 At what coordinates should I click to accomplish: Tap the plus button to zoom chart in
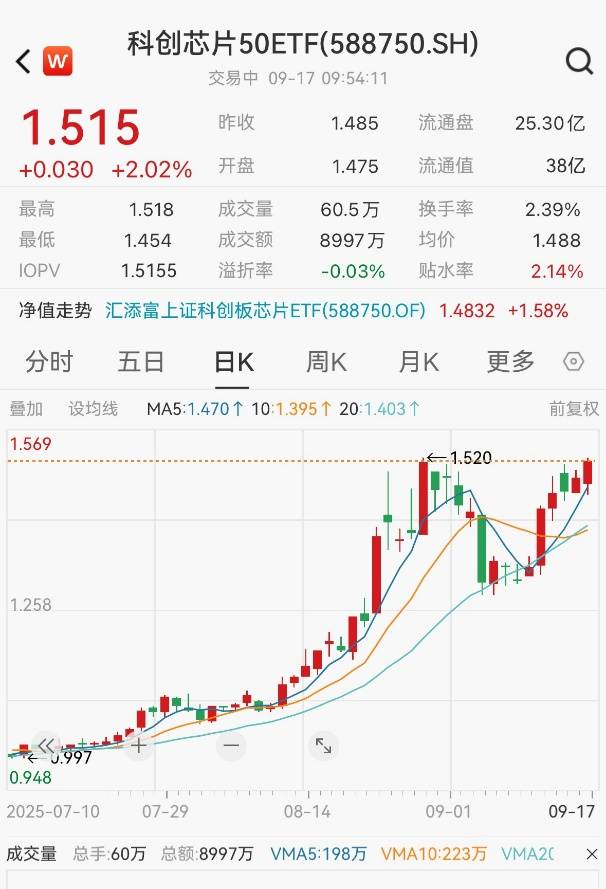point(138,745)
